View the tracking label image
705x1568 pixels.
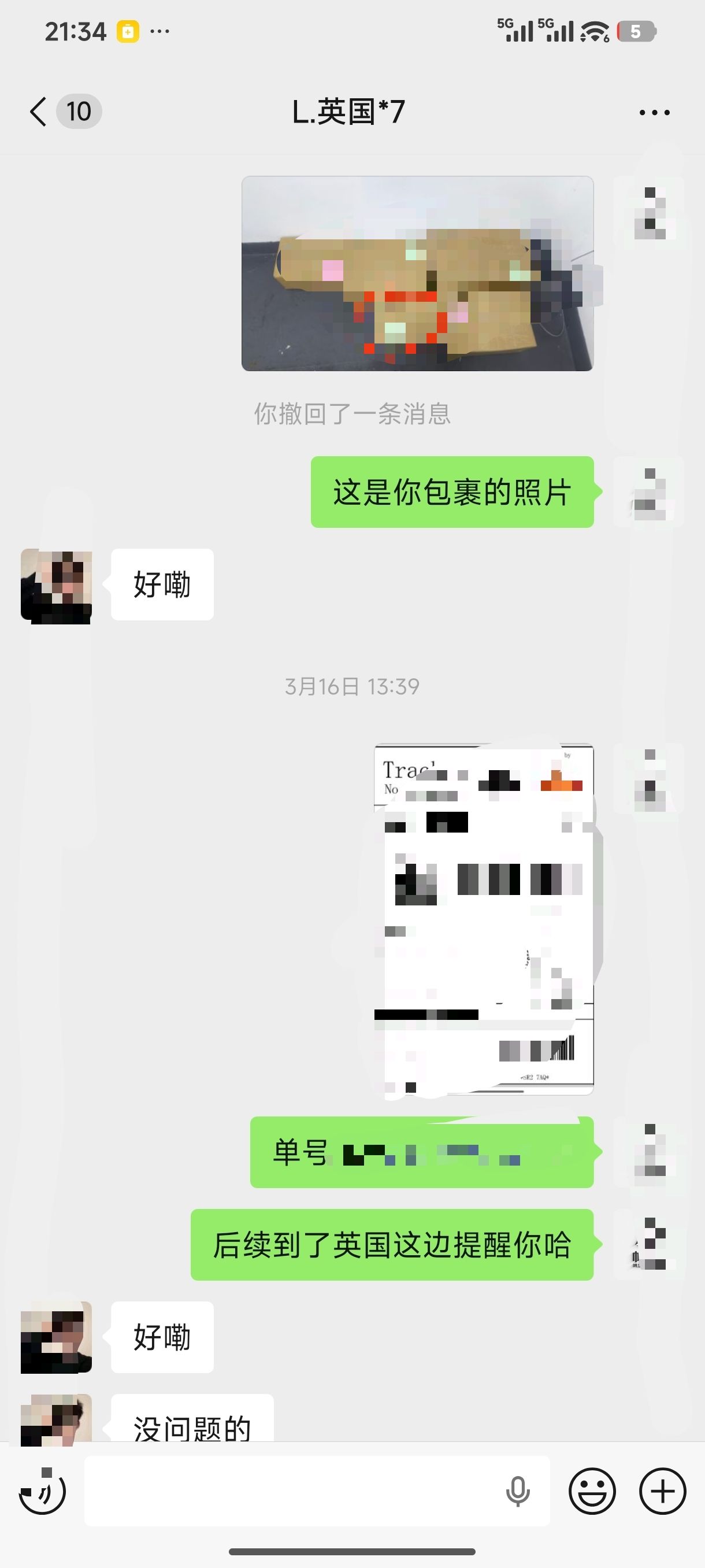(x=484, y=919)
